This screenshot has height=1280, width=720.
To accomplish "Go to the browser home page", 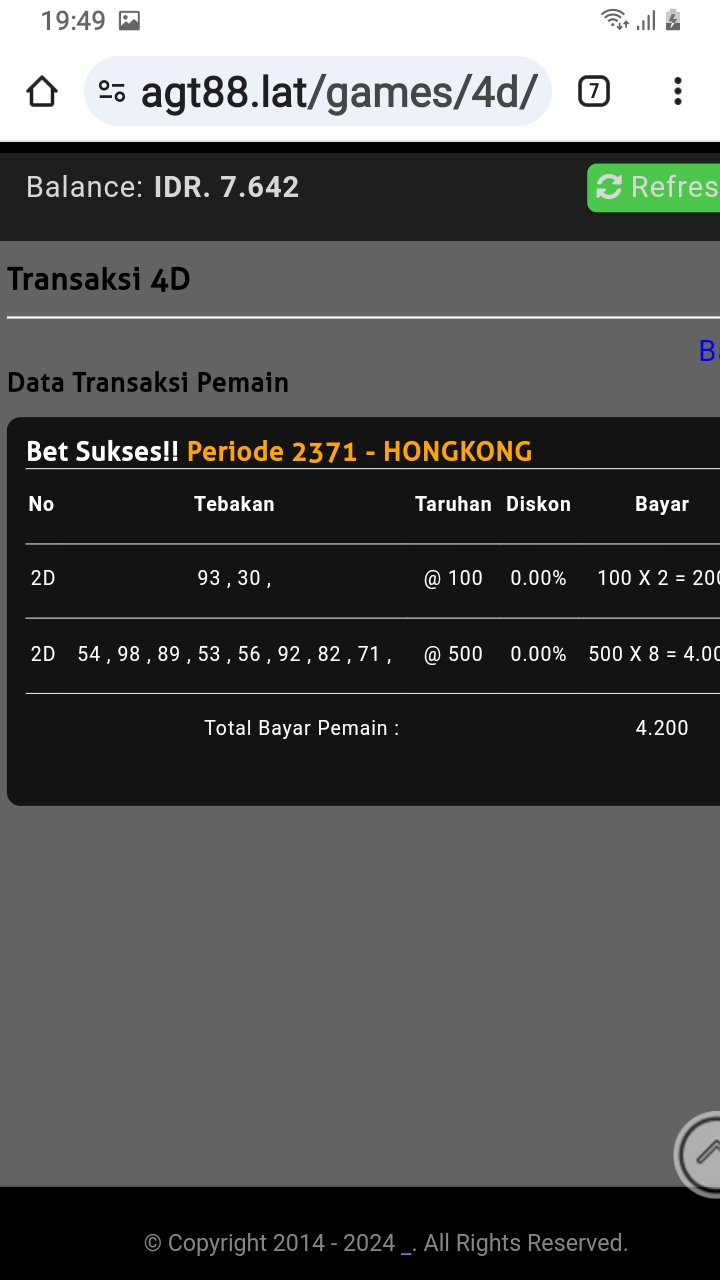I will pyautogui.click(x=42, y=92).
